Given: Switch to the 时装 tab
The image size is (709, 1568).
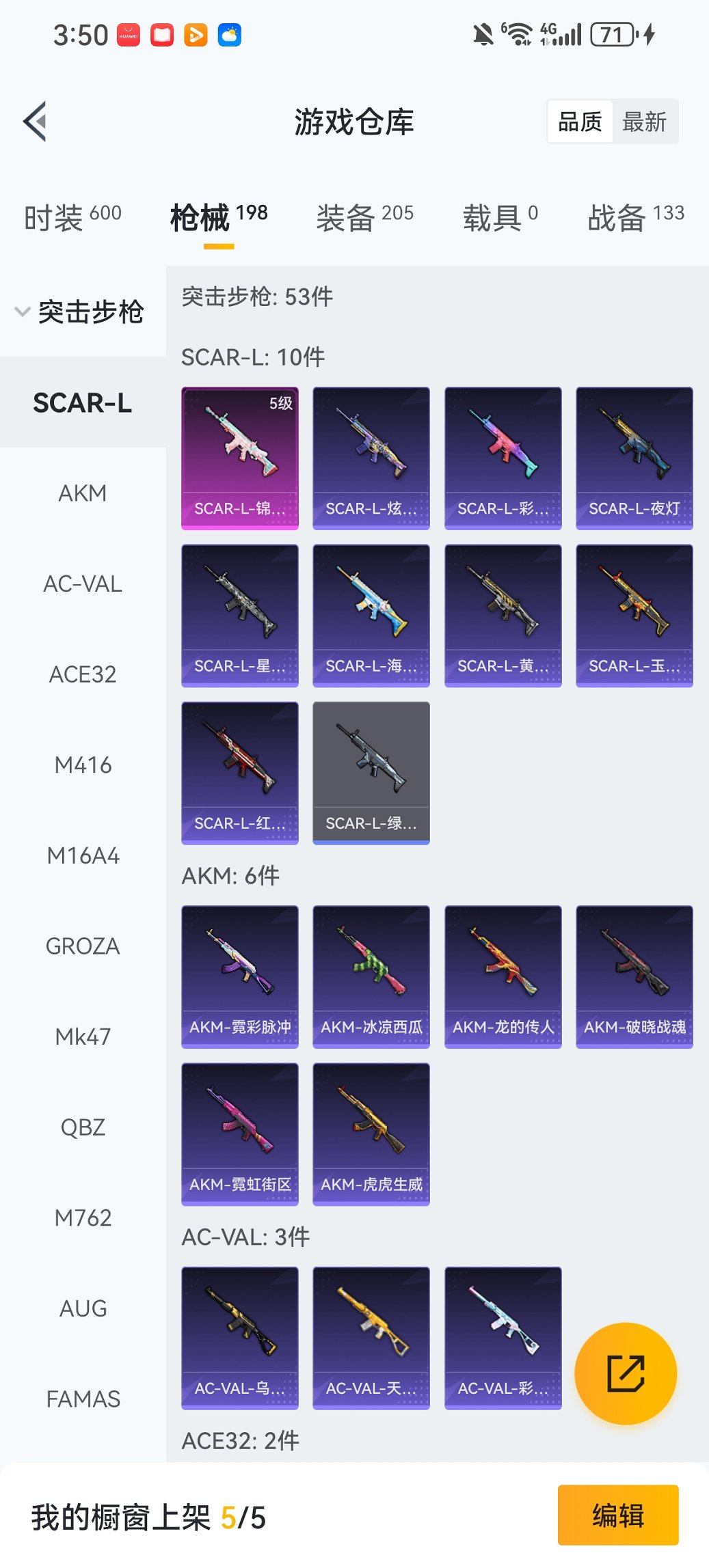Looking at the screenshot, I should coord(72,217).
